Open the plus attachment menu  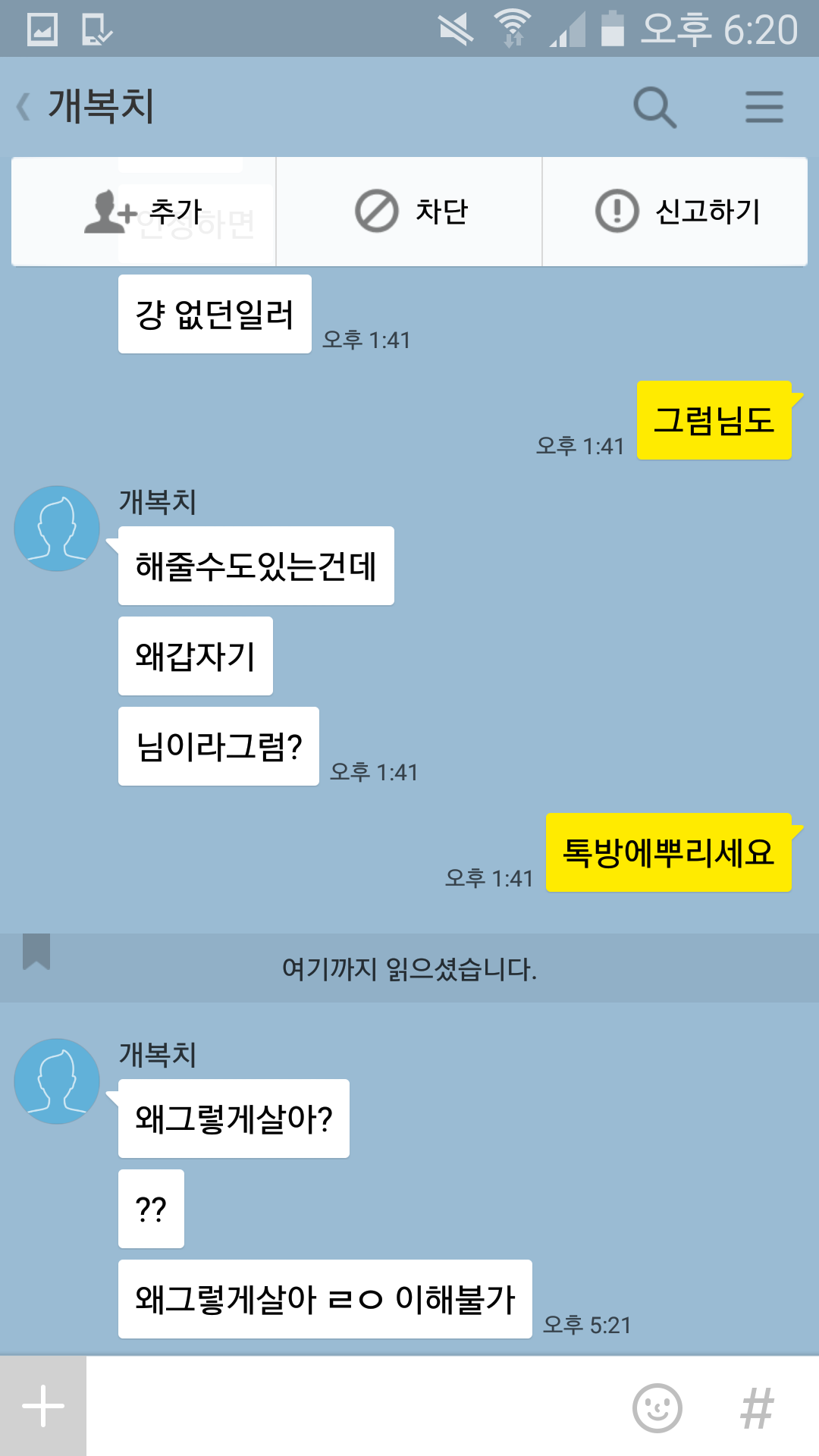(x=43, y=1406)
